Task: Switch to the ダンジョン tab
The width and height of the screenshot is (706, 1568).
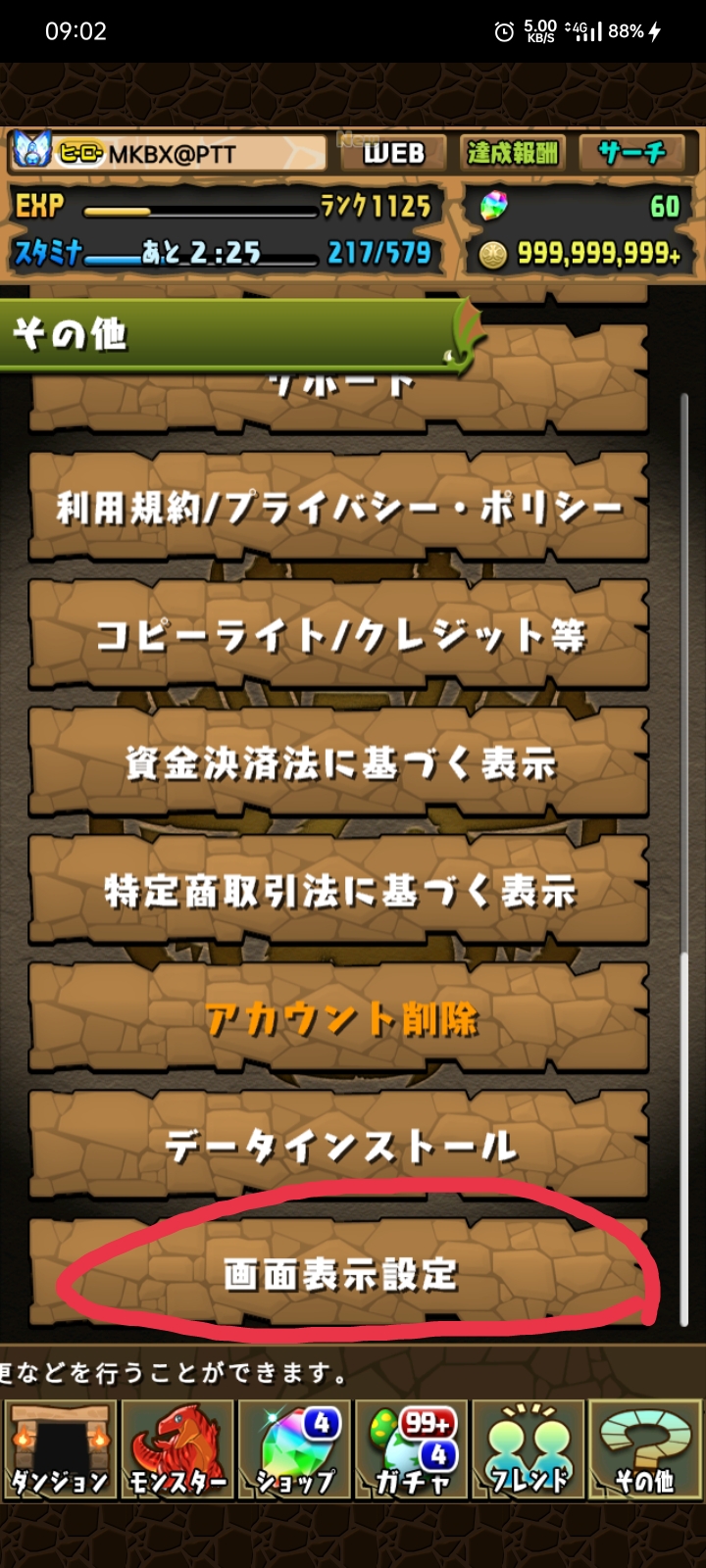Action: click(x=60, y=1449)
